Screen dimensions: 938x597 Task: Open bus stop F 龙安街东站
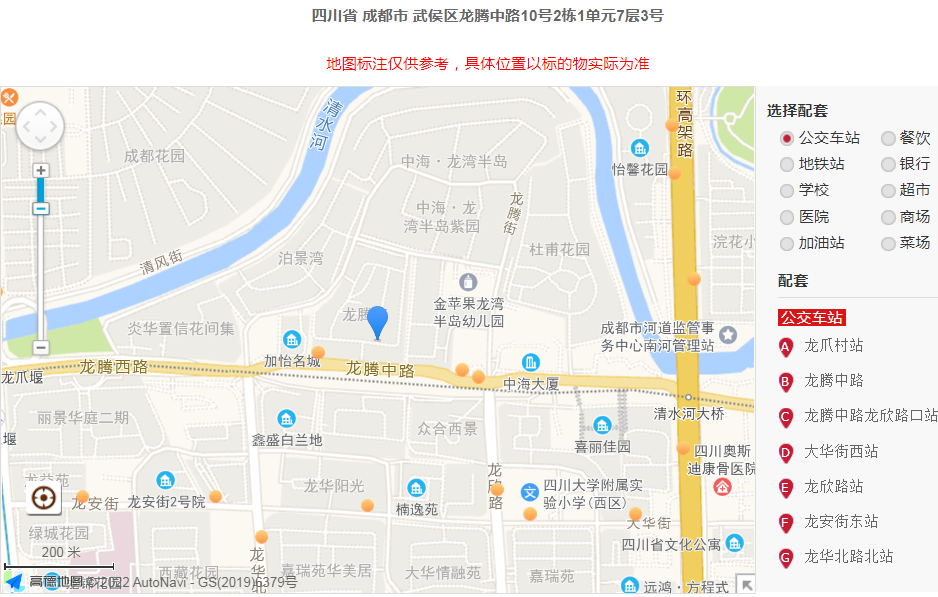coord(840,522)
